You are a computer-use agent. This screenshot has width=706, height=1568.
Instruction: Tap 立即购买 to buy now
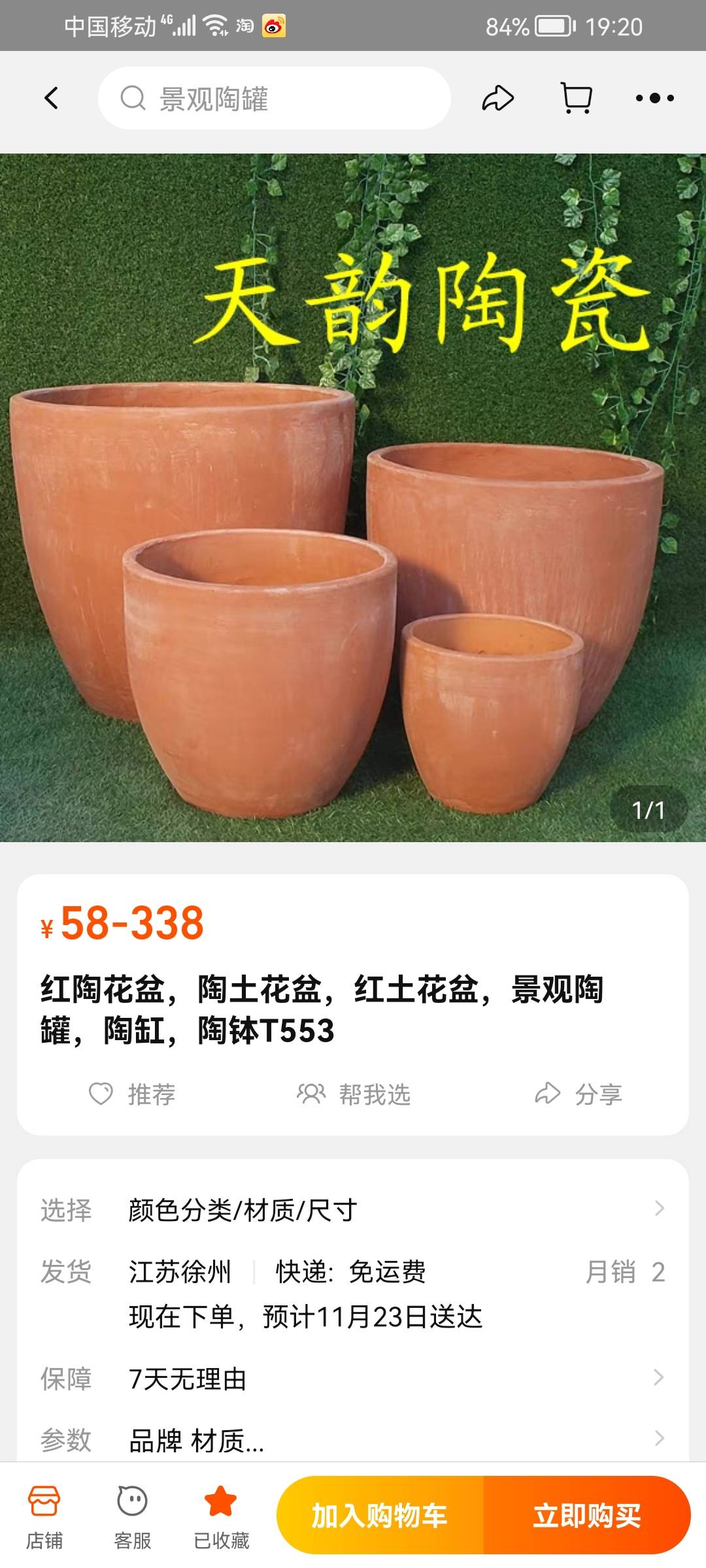point(587,1516)
